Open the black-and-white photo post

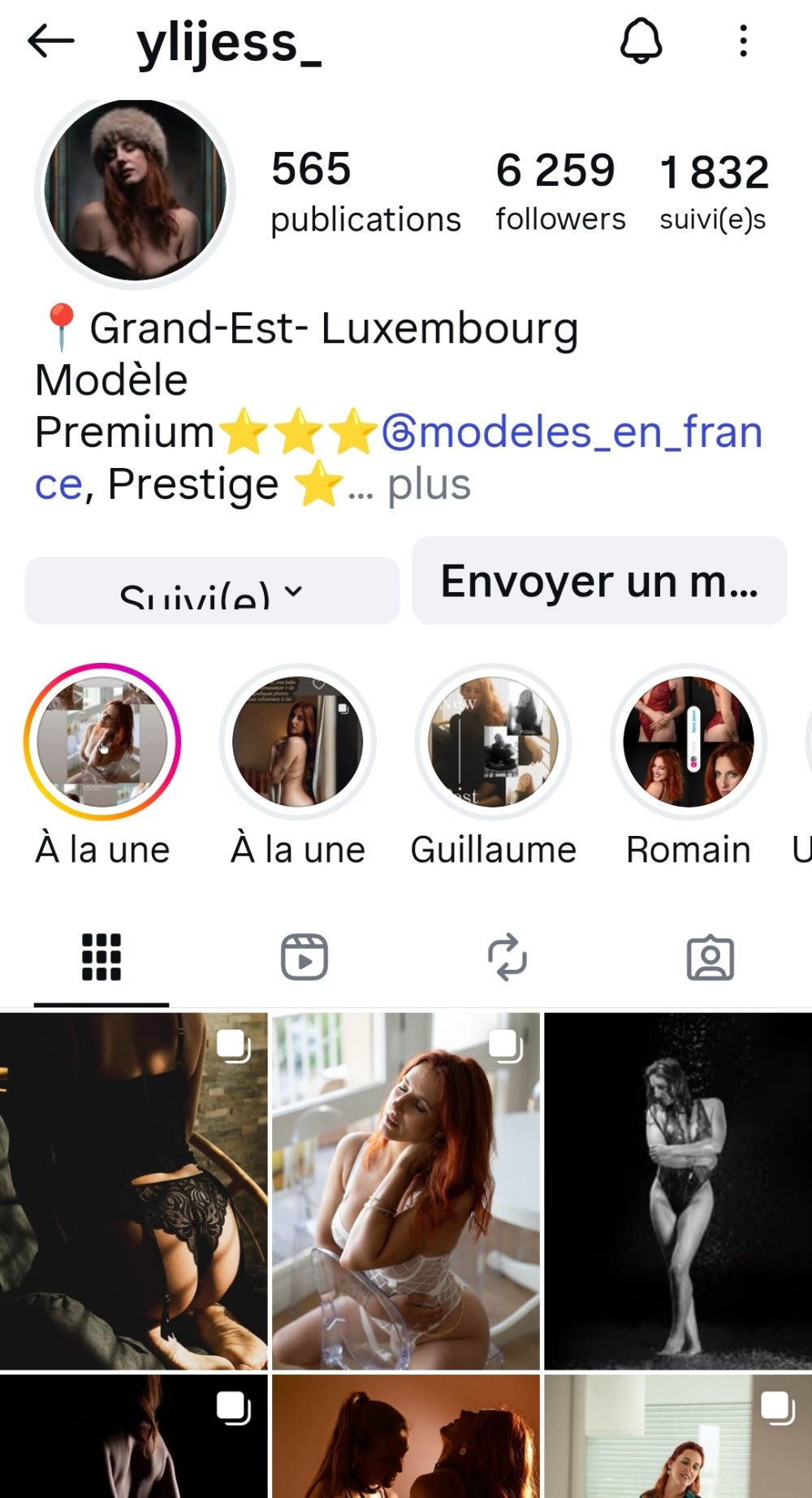click(677, 1190)
